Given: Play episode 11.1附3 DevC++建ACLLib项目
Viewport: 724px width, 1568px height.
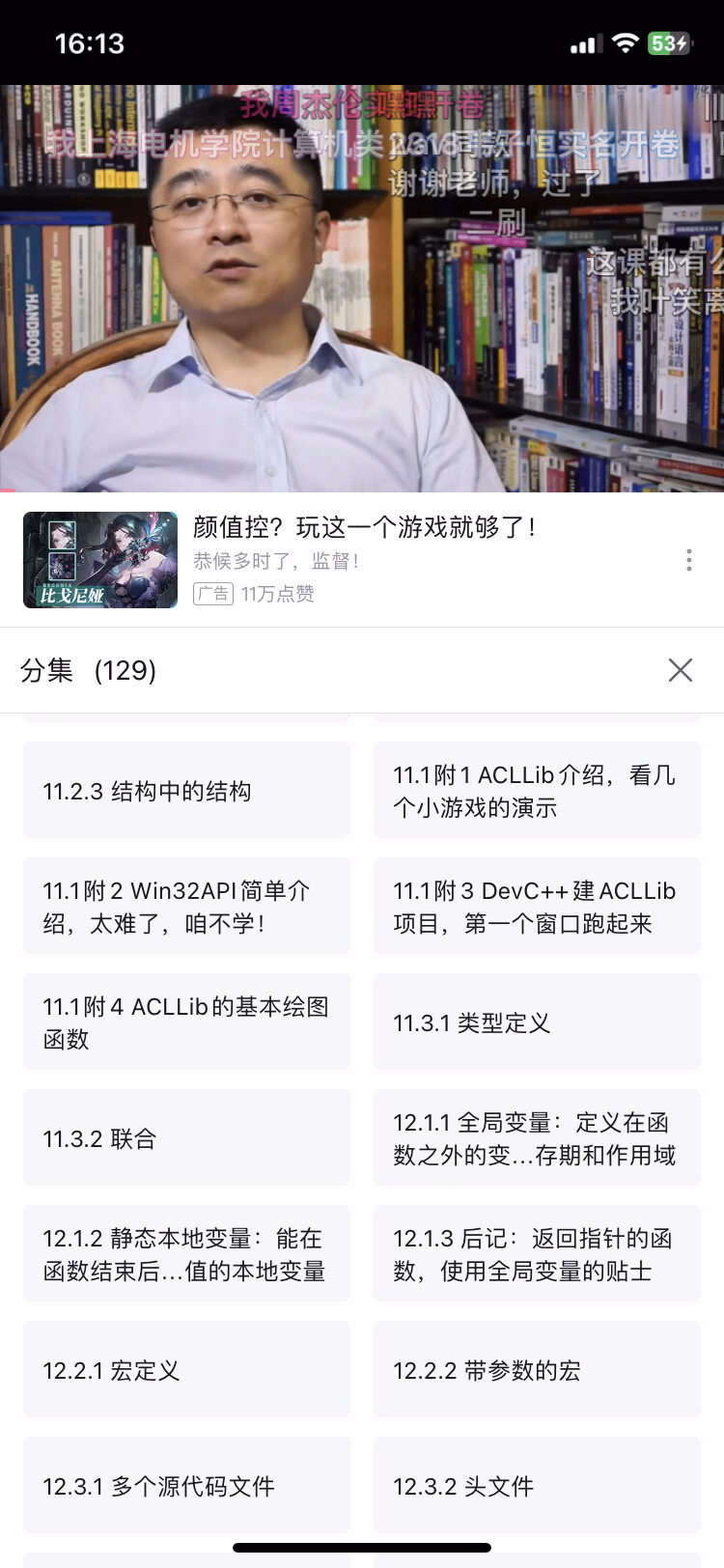Looking at the screenshot, I should pyautogui.click(x=537, y=906).
